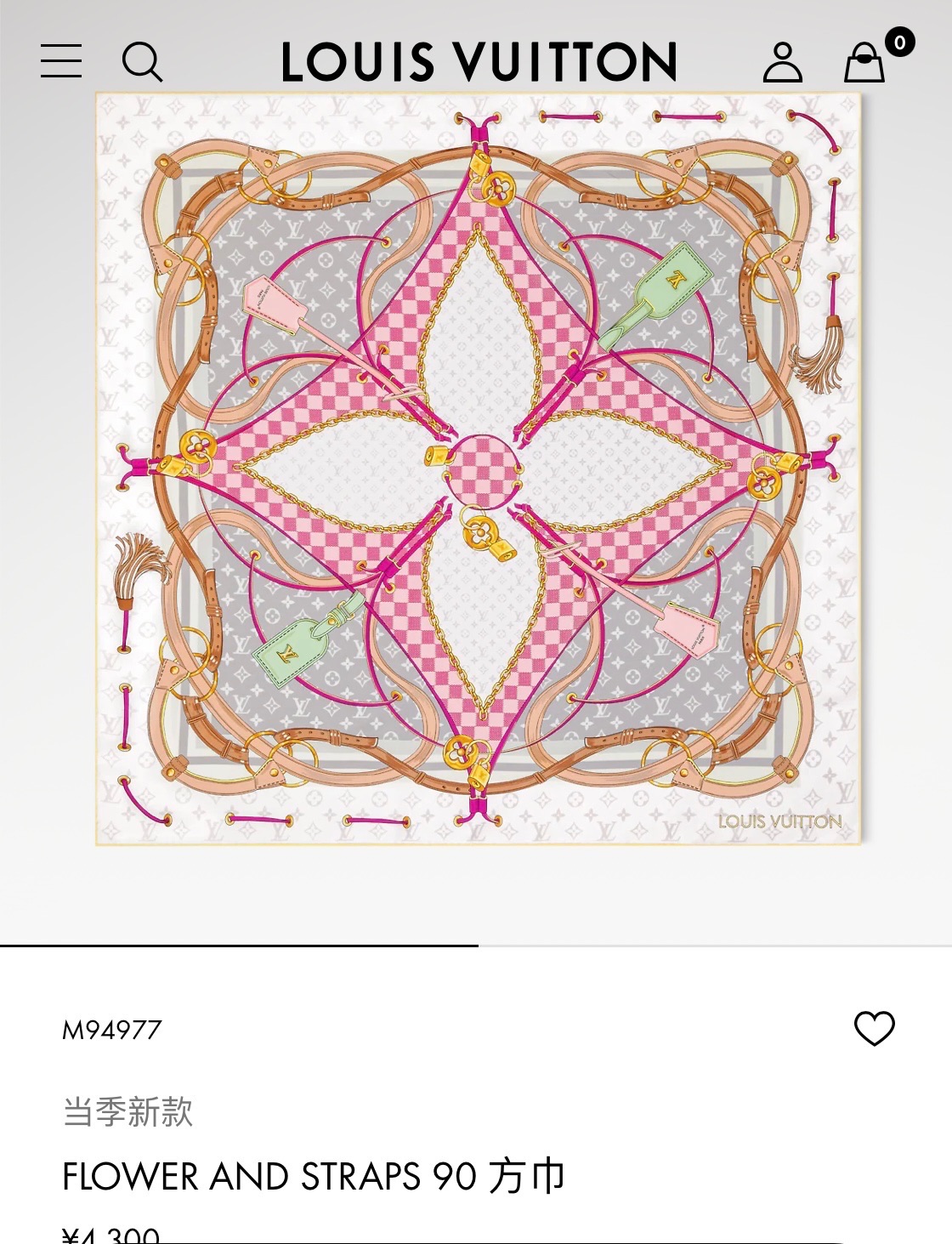Tap Louis Vuitton logo to go home
Image resolution: width=952 pixels, height=1244 pixels.
click(479, 62)
